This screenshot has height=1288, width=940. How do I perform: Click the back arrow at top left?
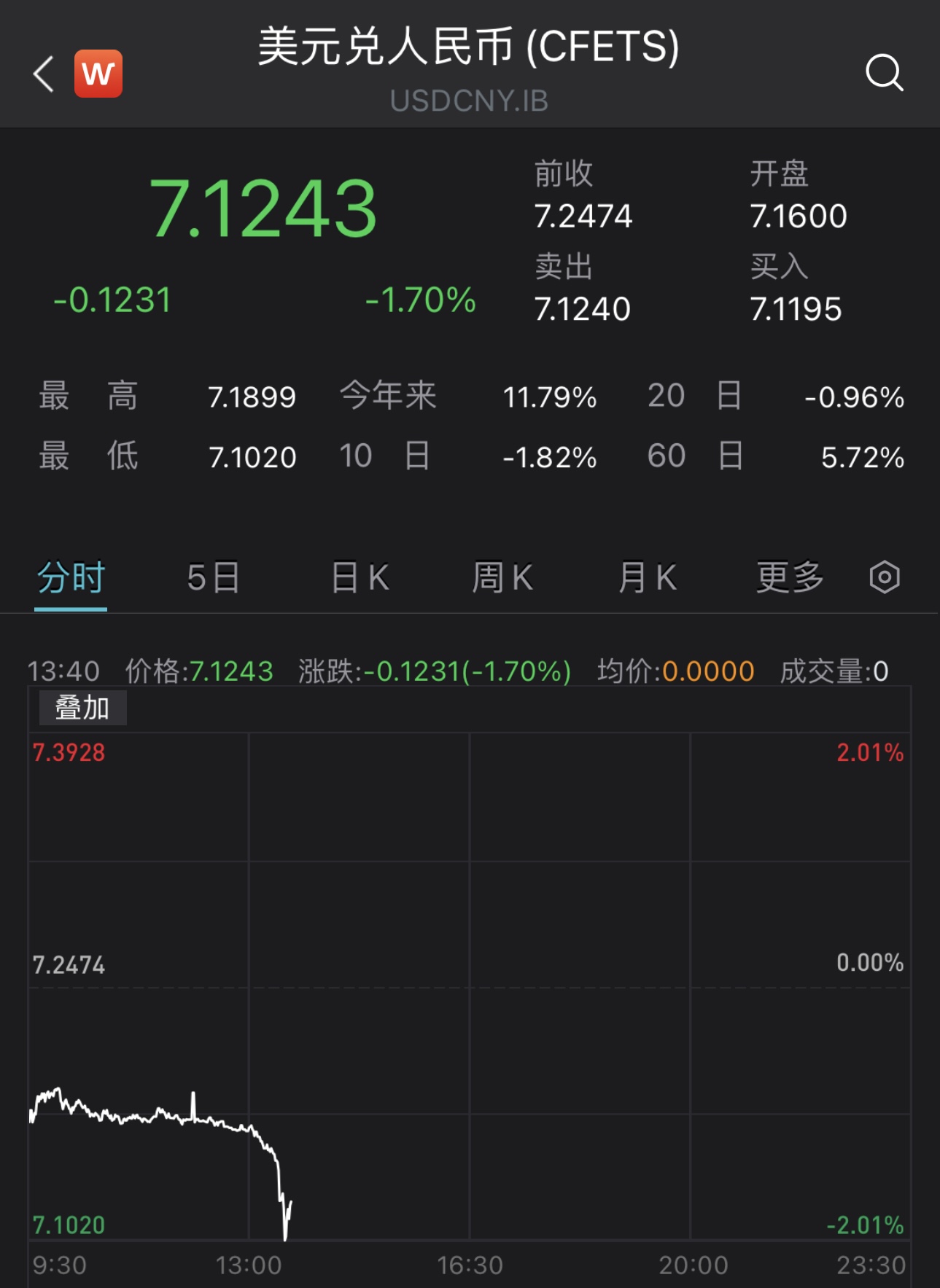(x=43, y=74)
